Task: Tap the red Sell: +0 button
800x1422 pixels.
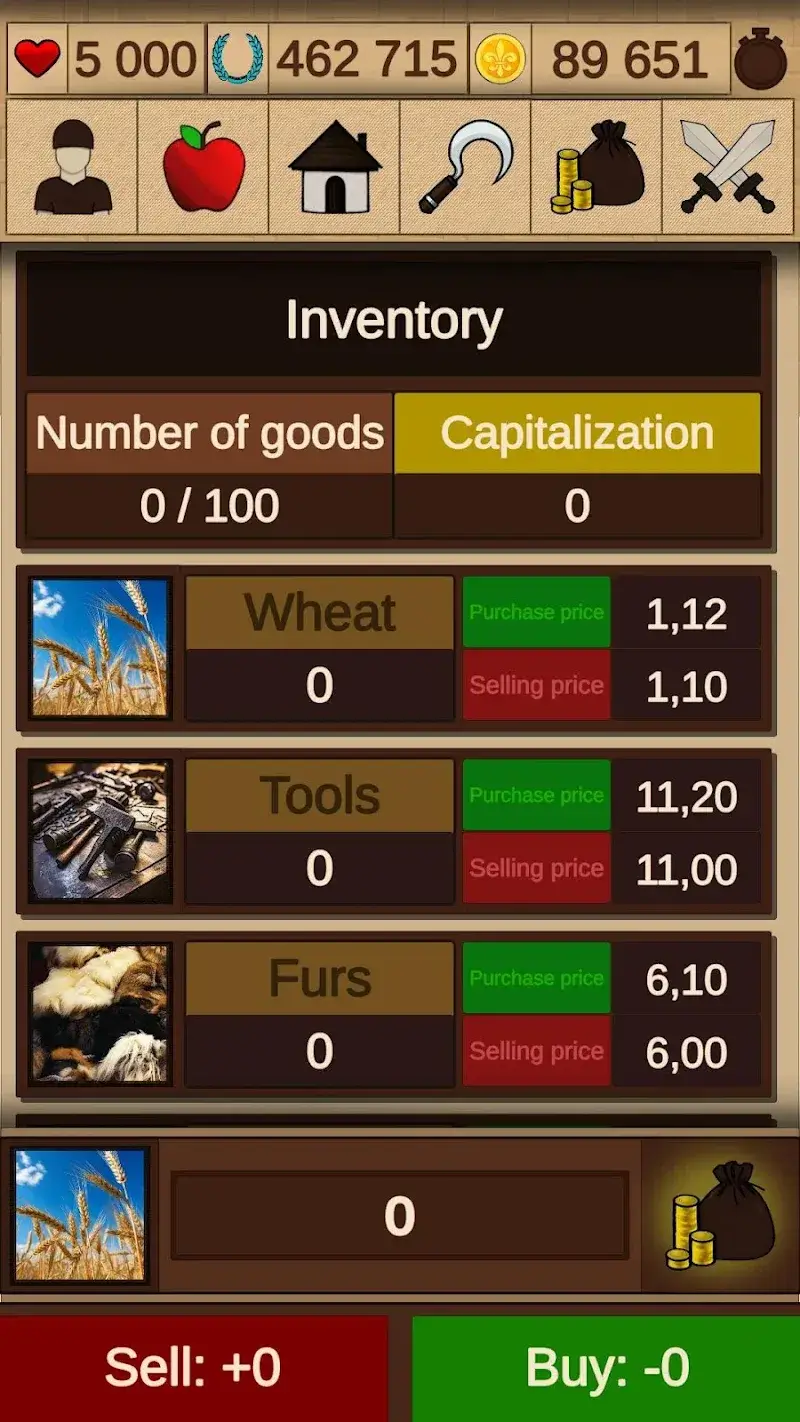Action: [193, 1367]
